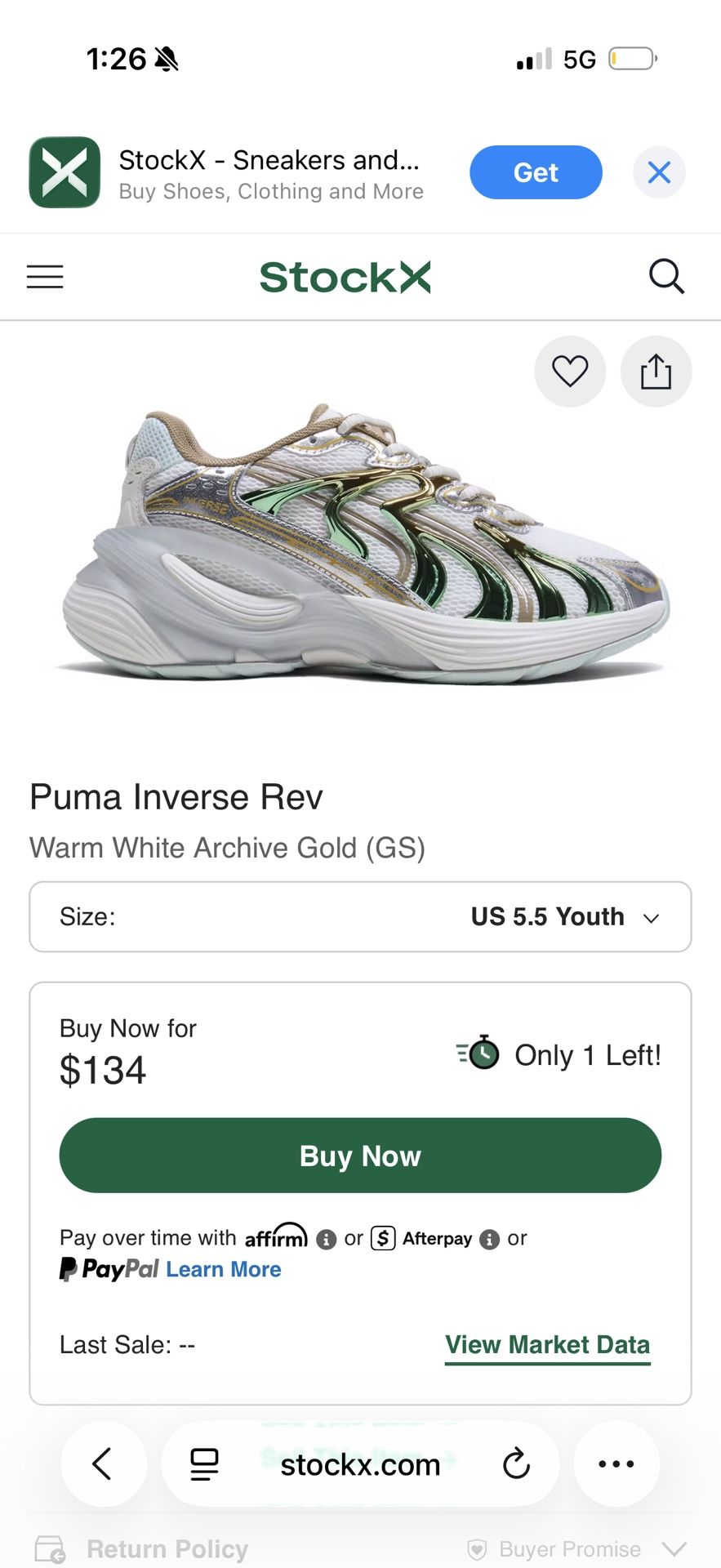Tap Get to install the StockX app
721x1568 pixels.
pos(535,172)
